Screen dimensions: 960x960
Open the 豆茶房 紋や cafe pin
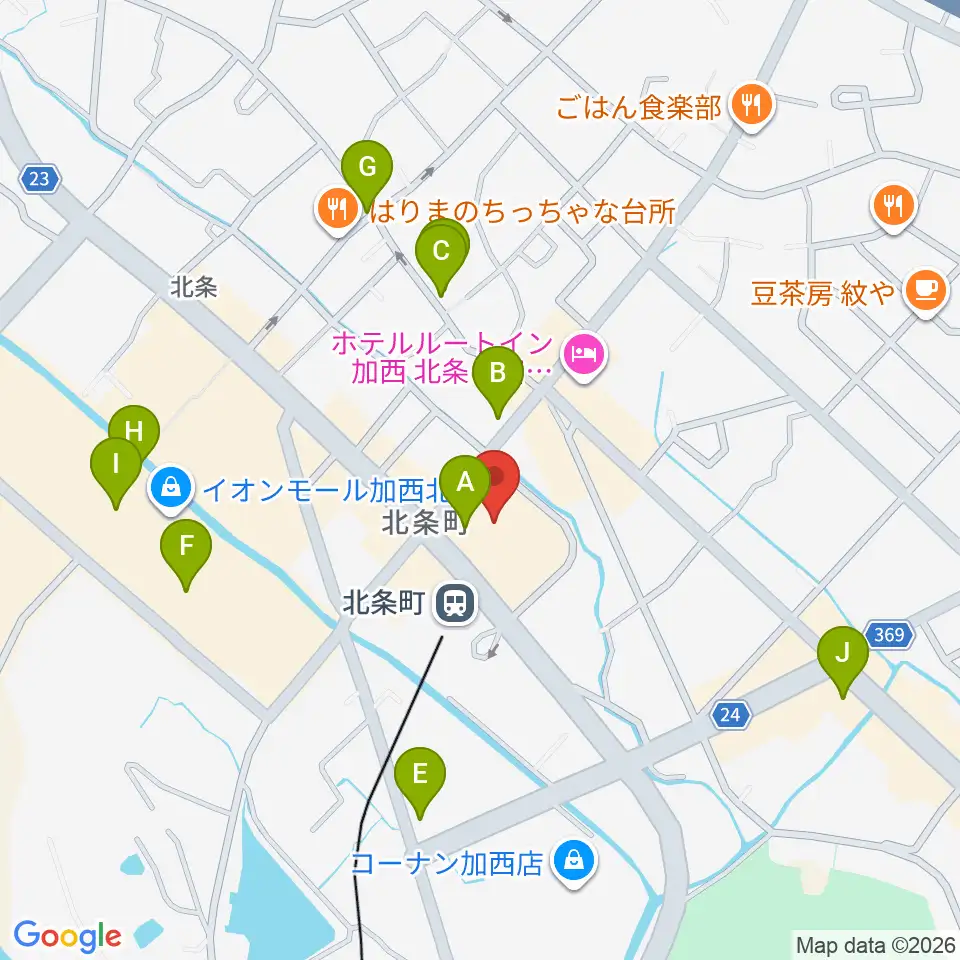point(927,291)
